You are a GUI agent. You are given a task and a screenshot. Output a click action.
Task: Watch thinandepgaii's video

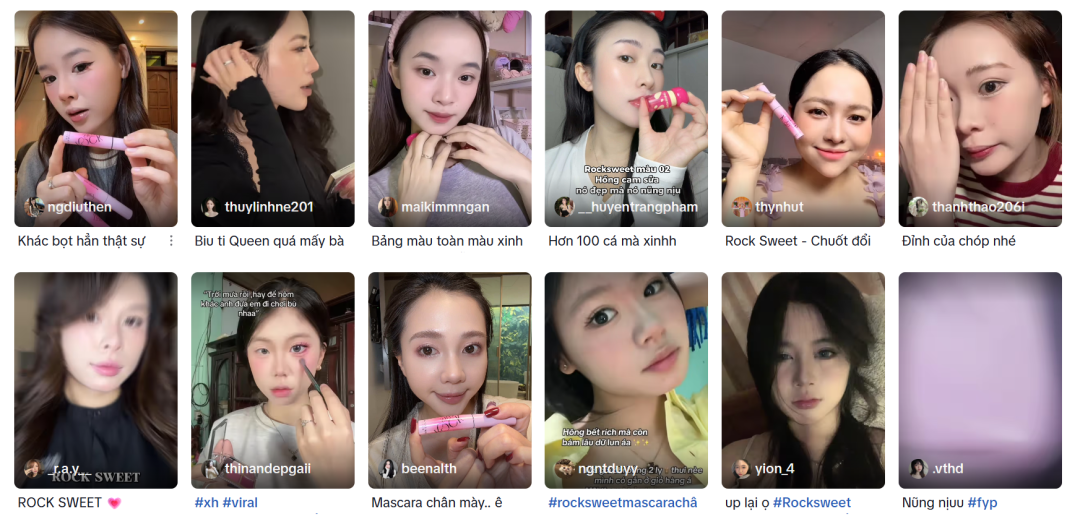(272, 380)
